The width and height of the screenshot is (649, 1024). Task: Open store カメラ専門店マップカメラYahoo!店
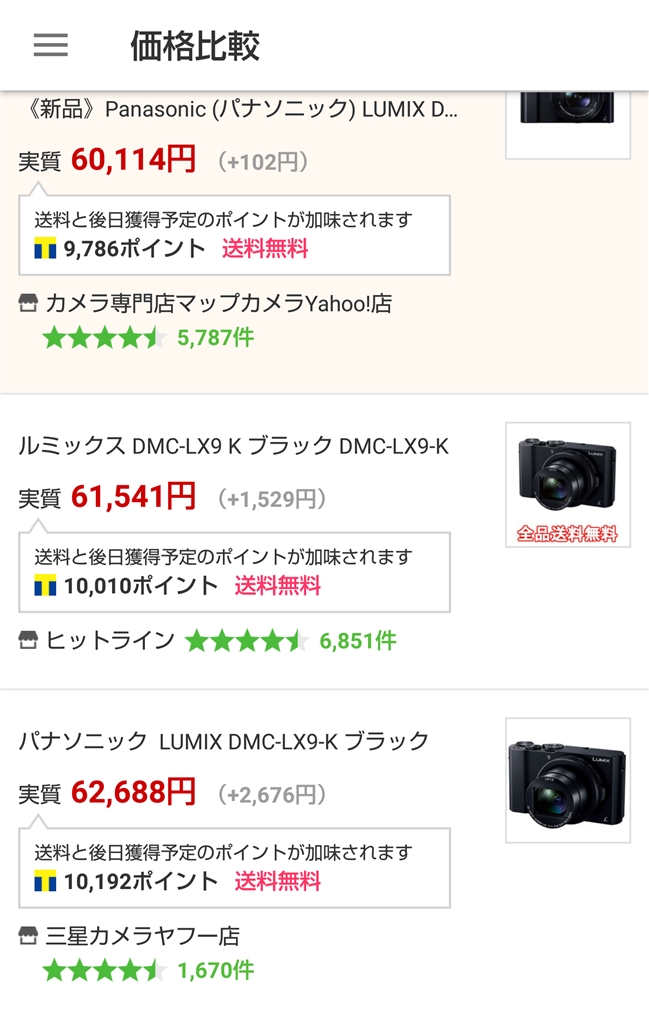point(205,304)
